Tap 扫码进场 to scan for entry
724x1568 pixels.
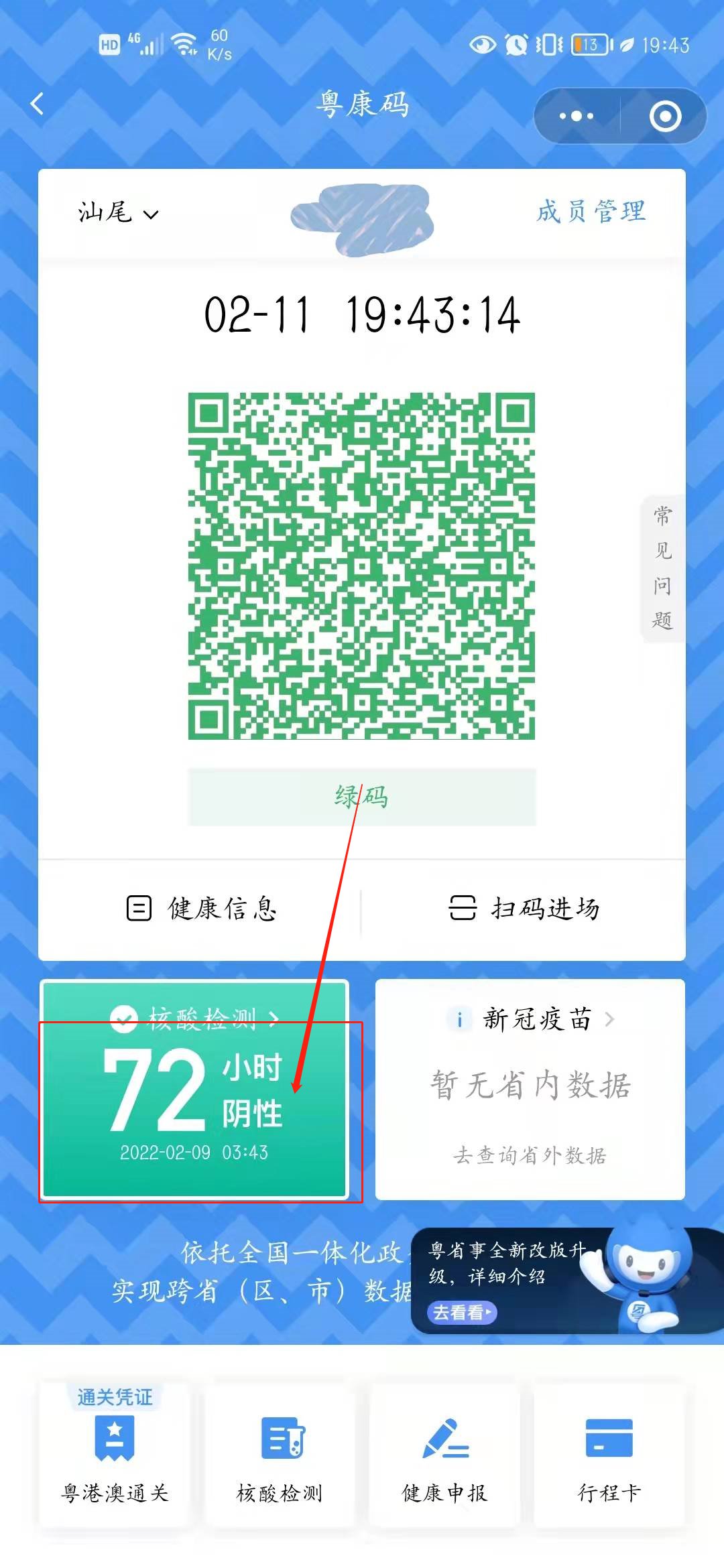(x=524, y=909)
